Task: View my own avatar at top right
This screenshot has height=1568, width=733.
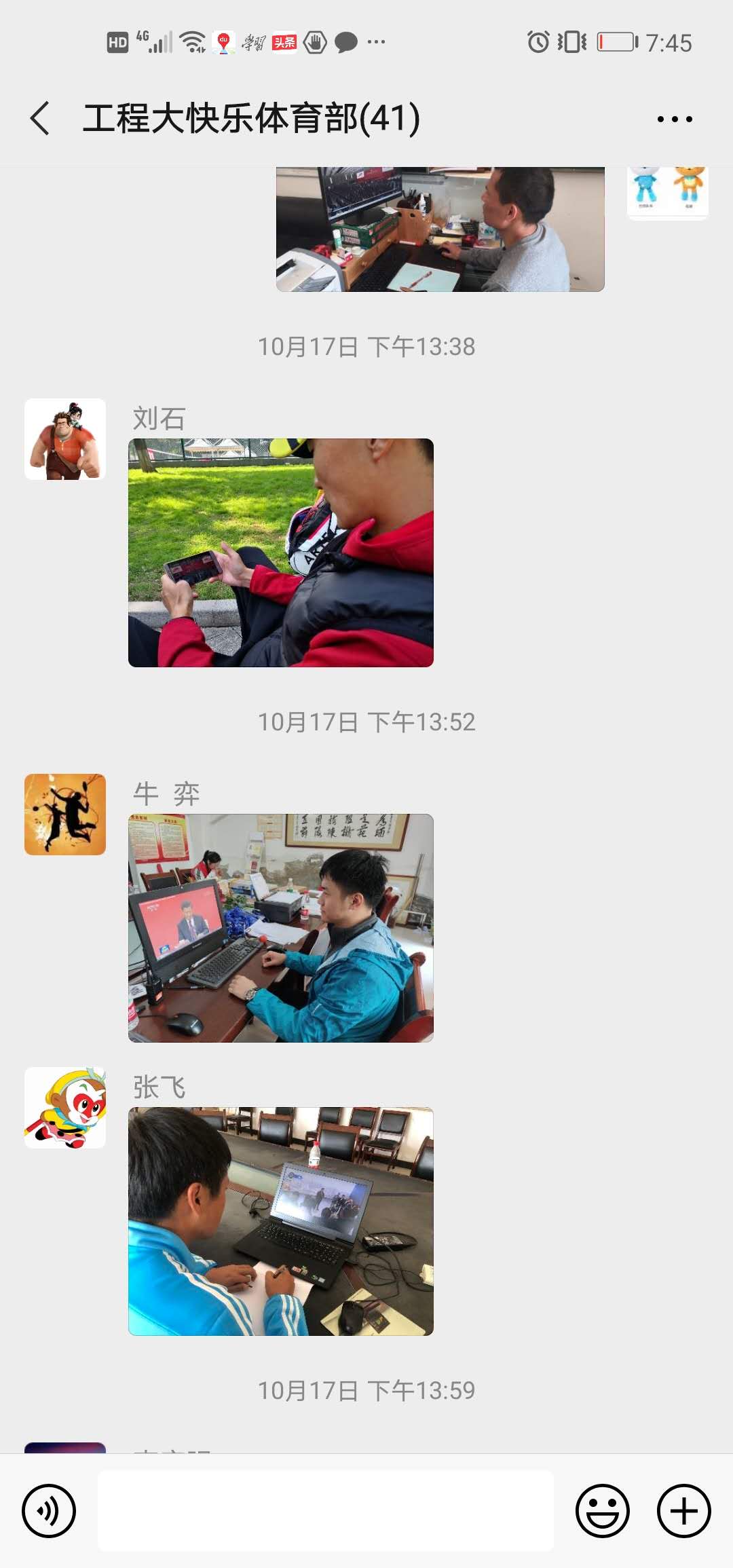Action: pyautogui.click(x=668, y=192)
